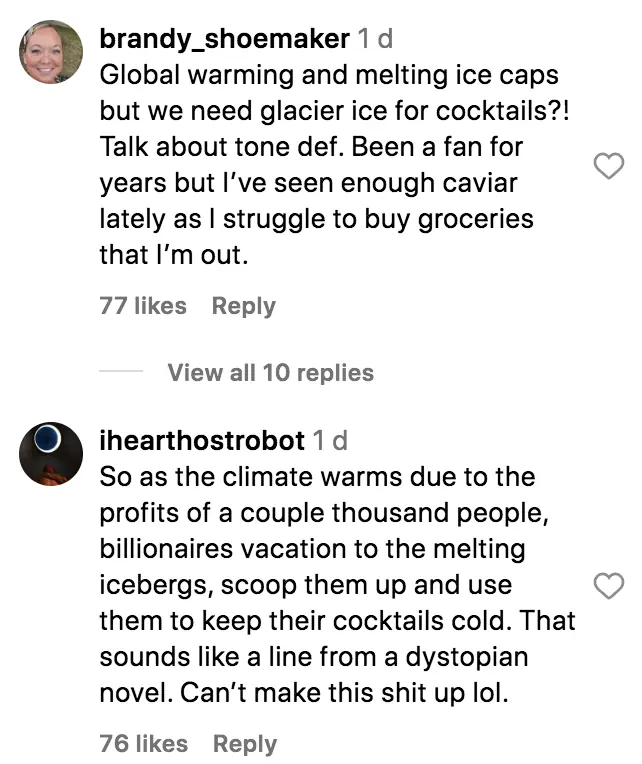This screenshot has height=764, width=642.
Task: Reply to brandy_shoemaker's comment
Action: 243,306
